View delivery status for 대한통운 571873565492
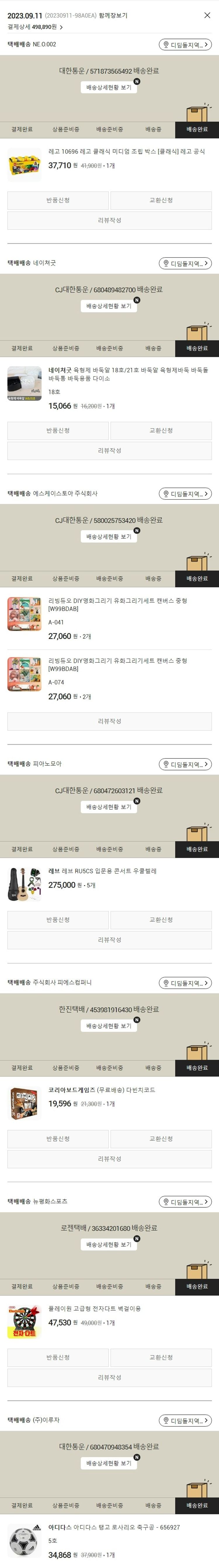 (109, 88)
